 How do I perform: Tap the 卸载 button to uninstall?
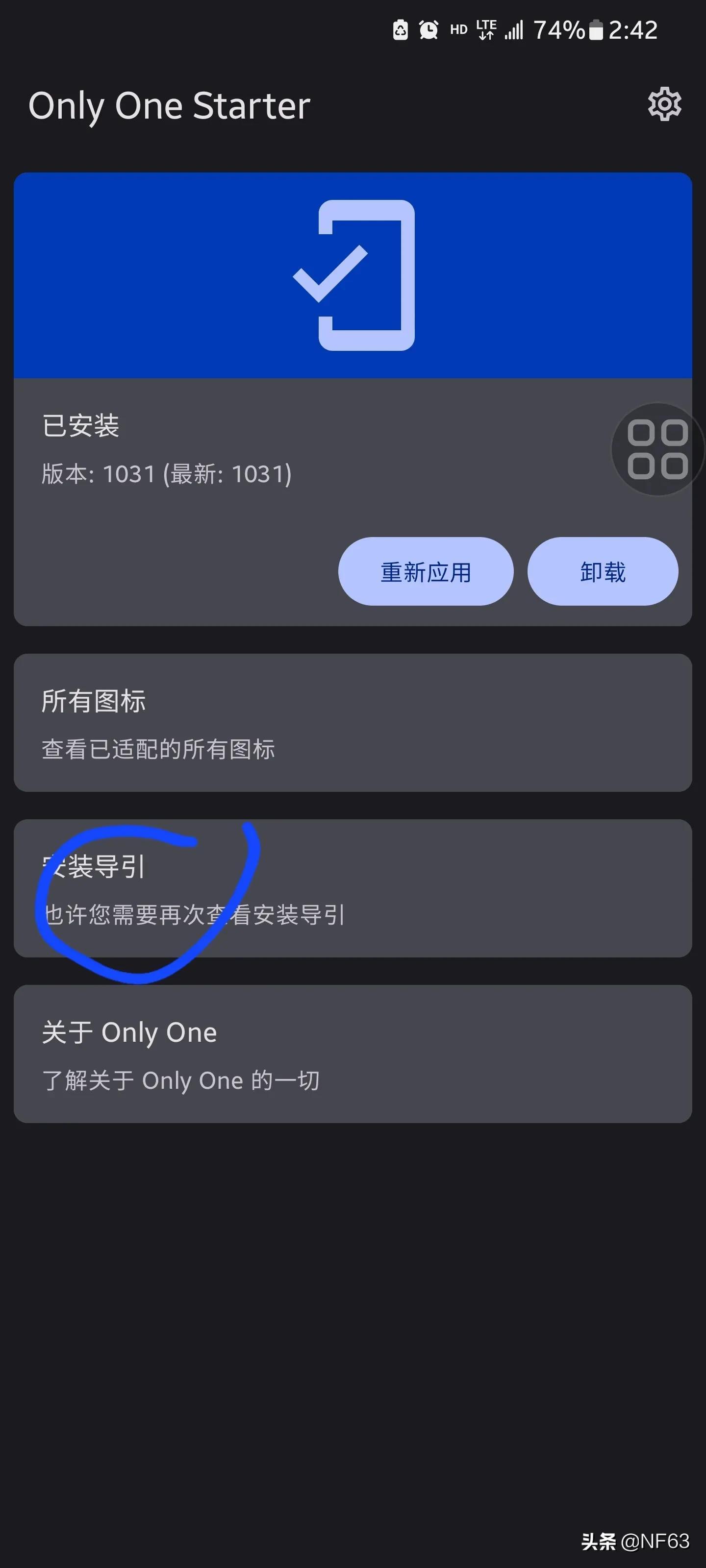603,571
